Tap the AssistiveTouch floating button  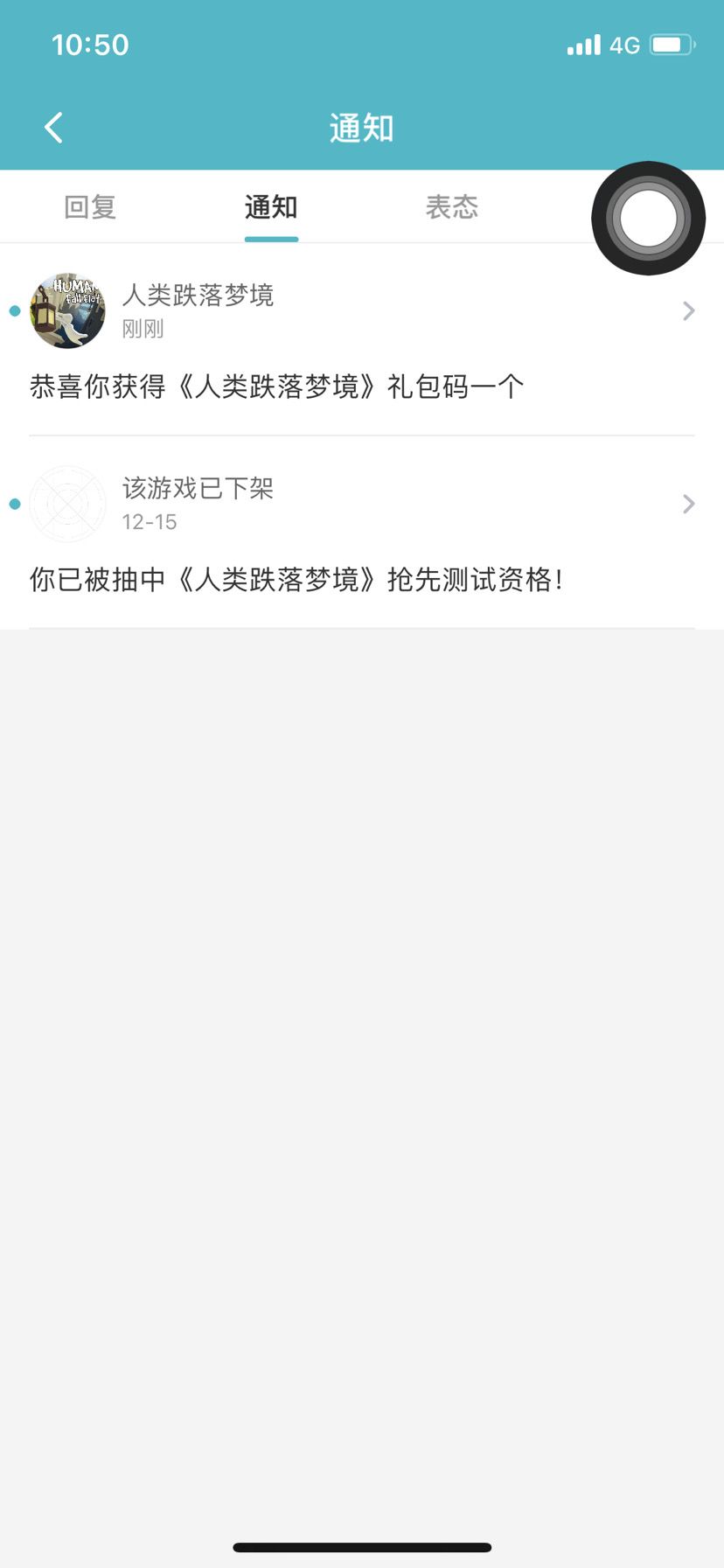(x=648, y=218)
